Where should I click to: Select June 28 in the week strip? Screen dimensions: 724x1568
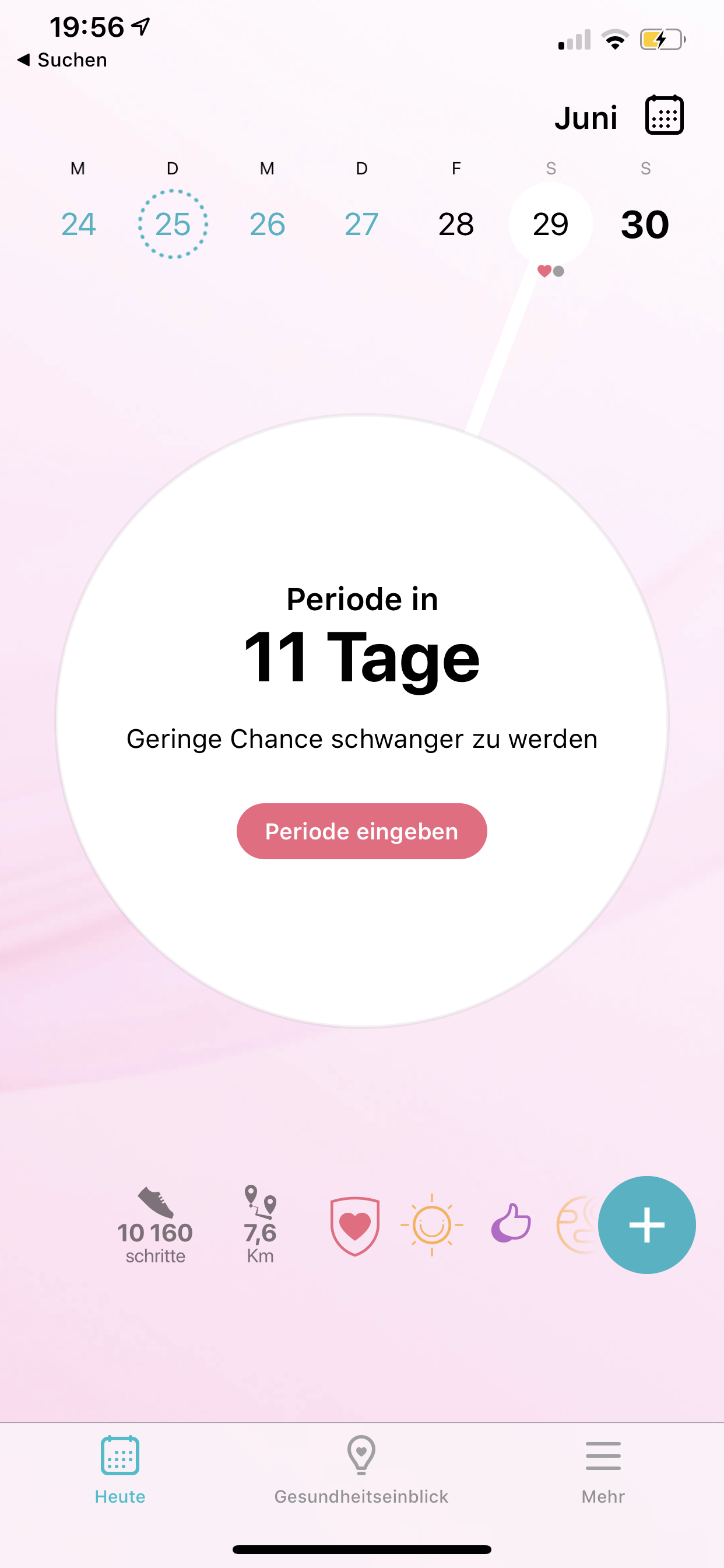456,224
